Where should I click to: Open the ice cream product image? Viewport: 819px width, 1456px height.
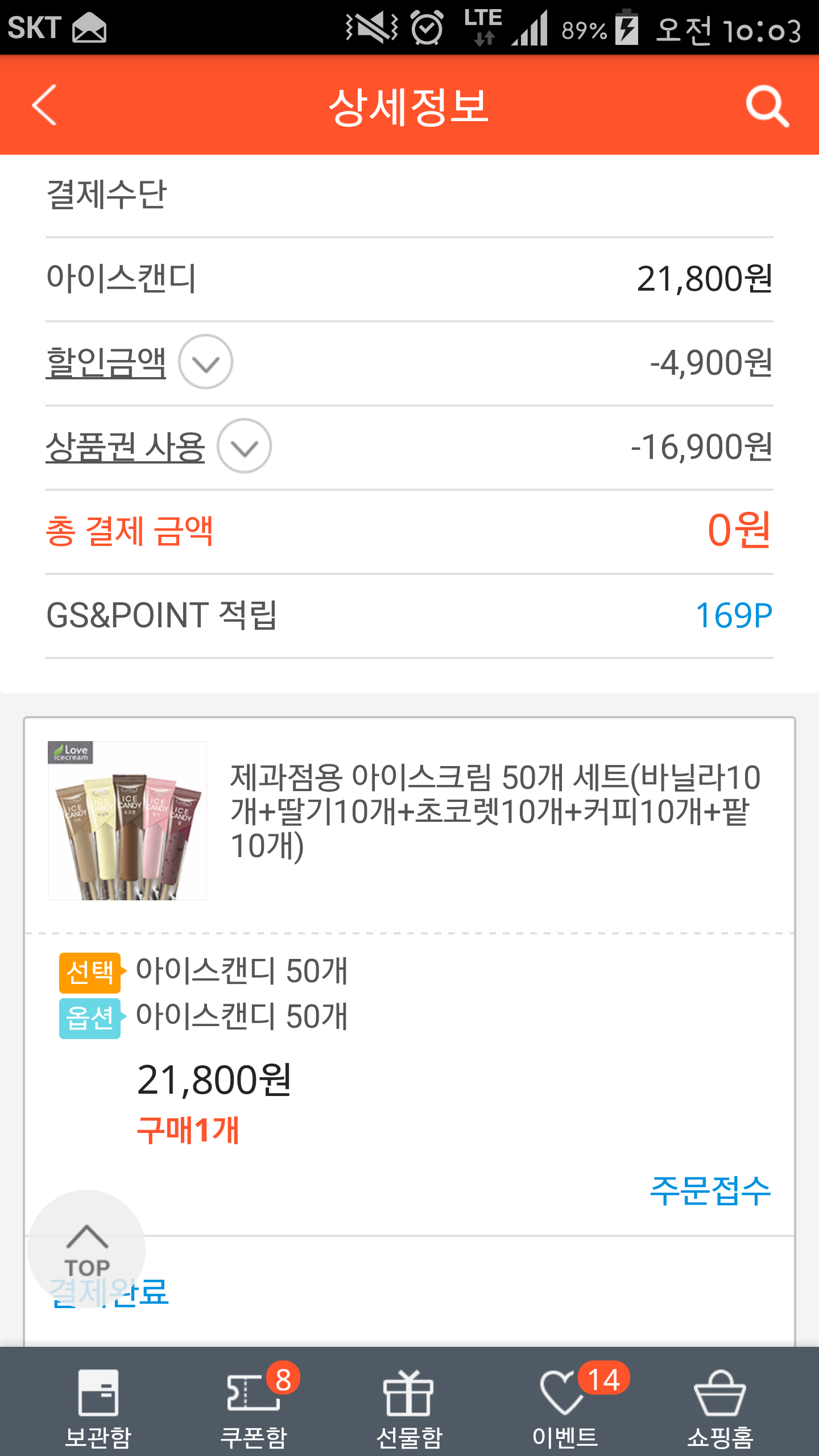point(127,820)
